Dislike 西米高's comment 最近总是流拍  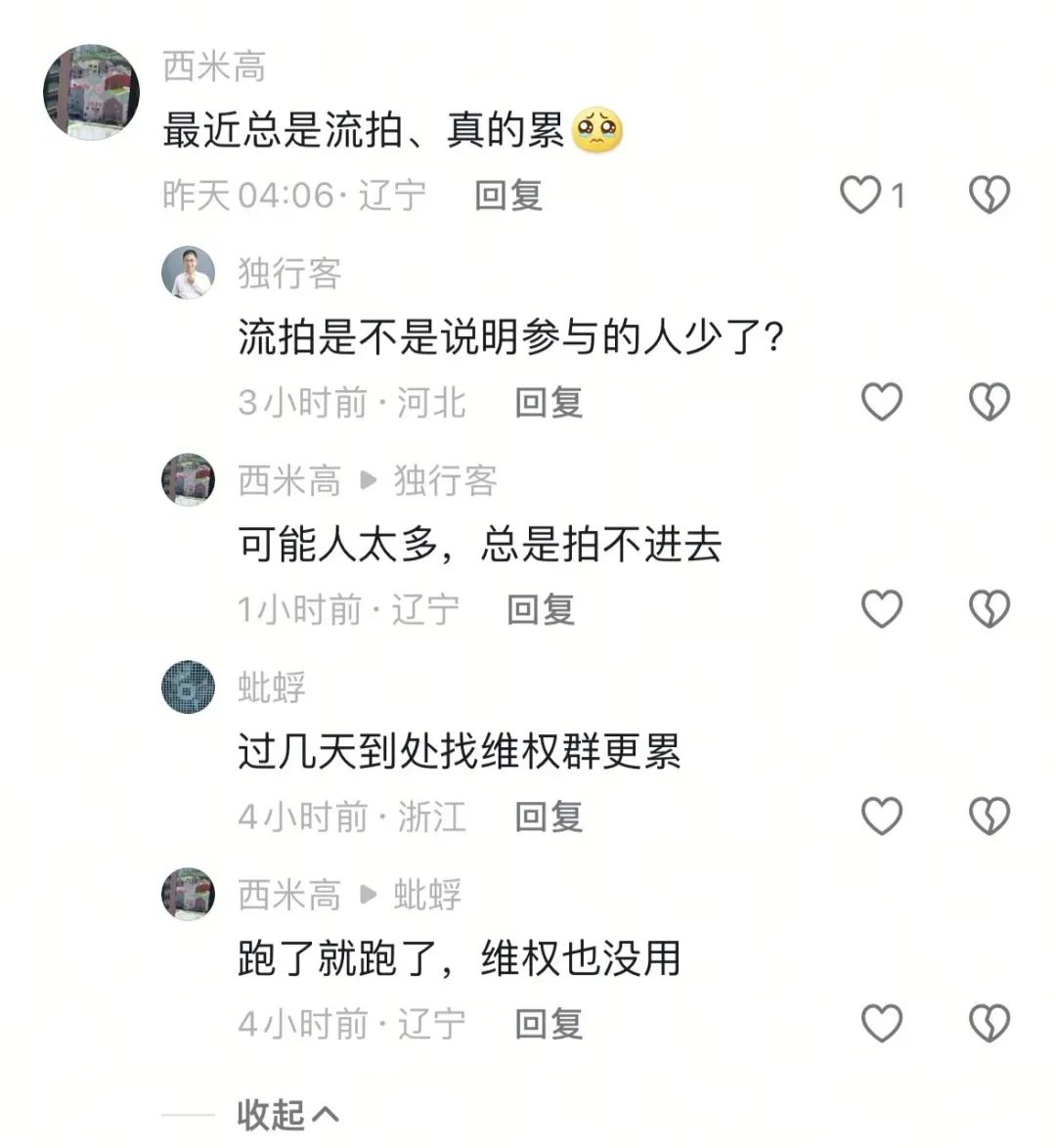[x=989, y=196]
